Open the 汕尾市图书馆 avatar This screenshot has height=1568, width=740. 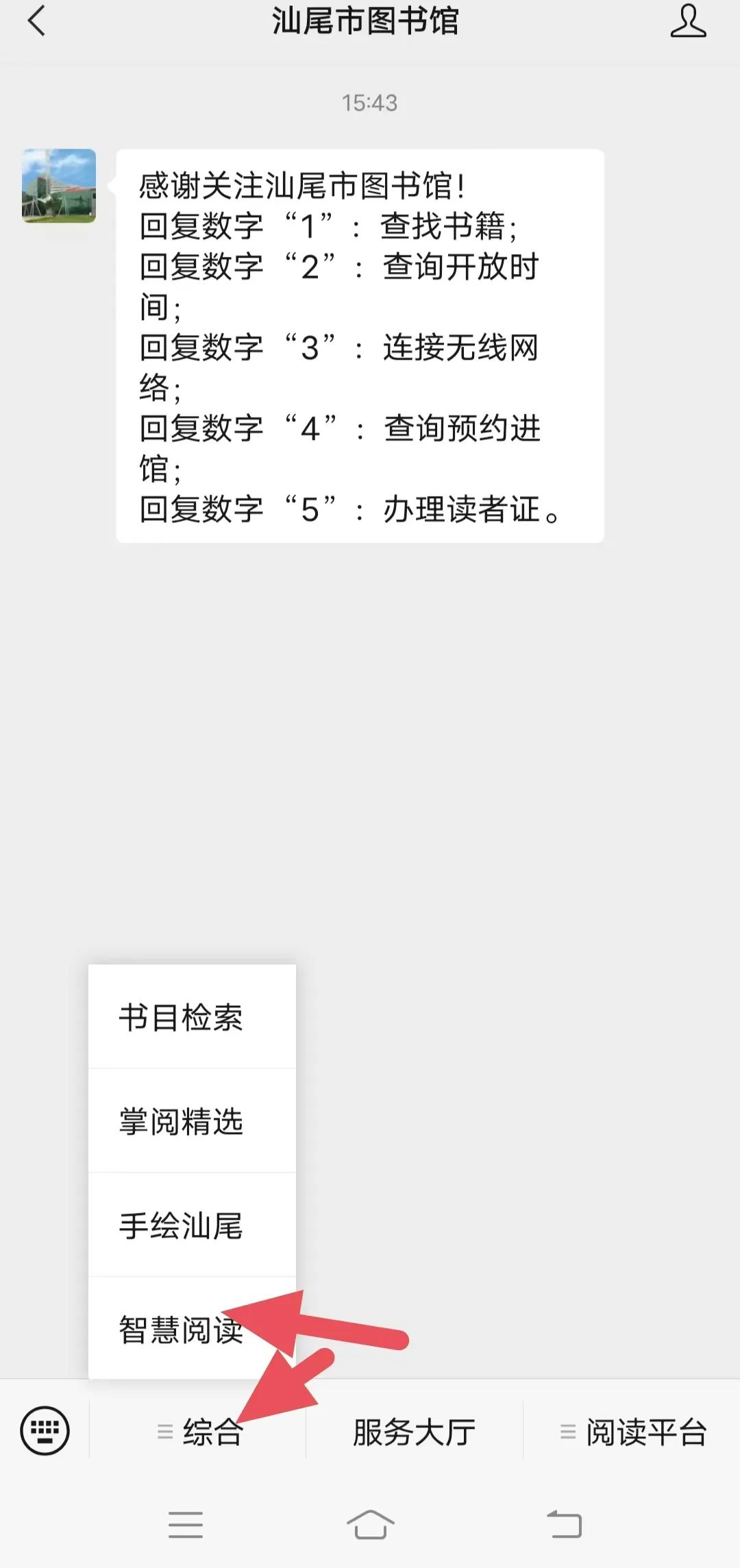59,186
